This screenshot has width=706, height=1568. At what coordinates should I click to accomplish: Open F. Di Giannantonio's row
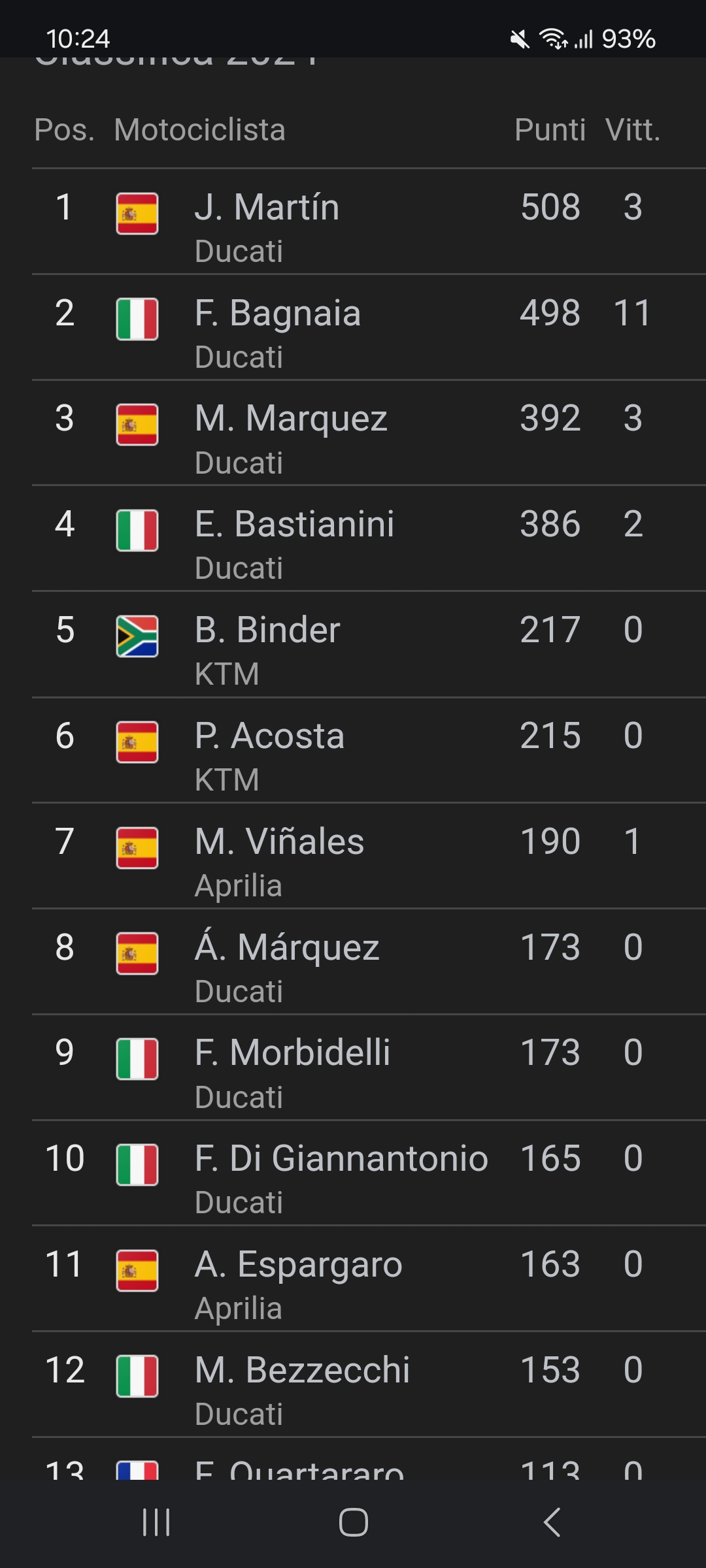[369, 1173]
